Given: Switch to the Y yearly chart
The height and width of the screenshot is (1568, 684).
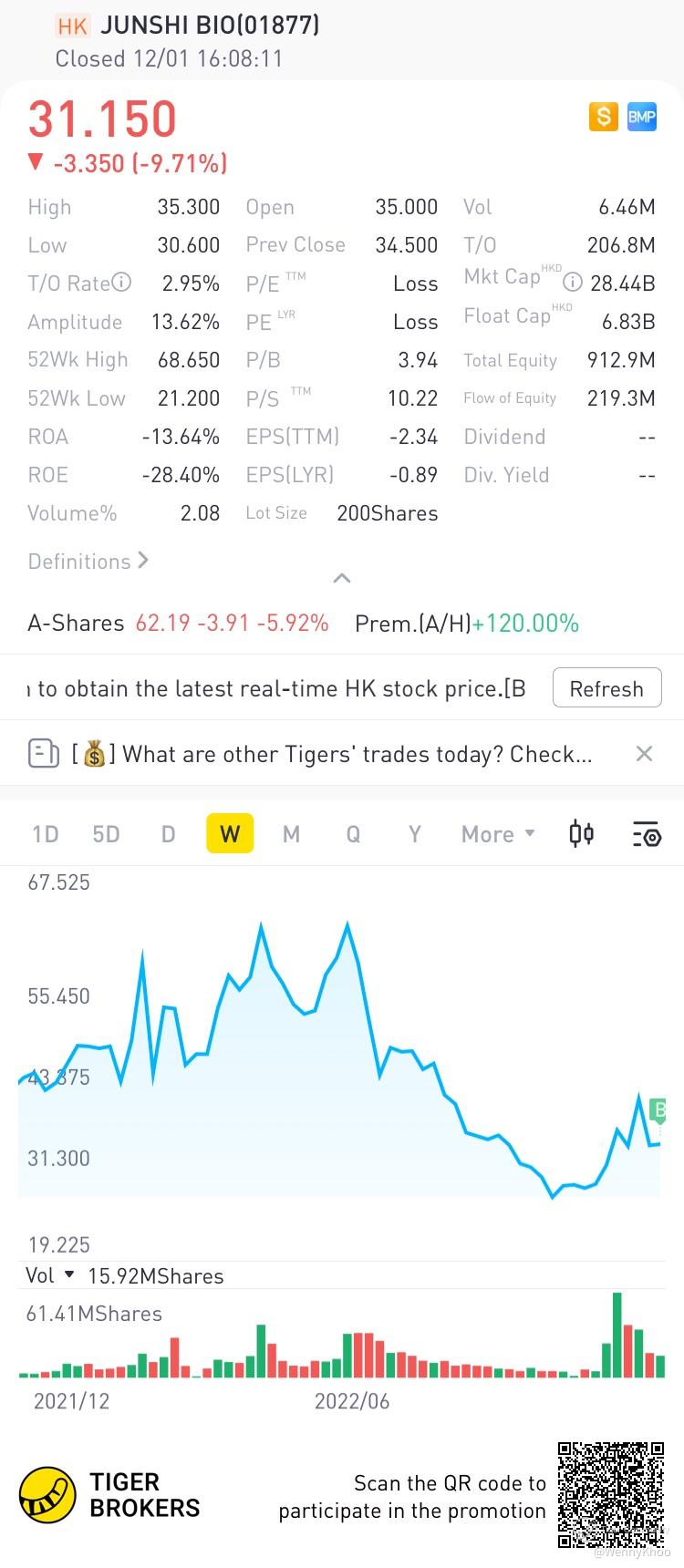Looking at the screenshot, I should pyautogui.click(x=415, y=834).
